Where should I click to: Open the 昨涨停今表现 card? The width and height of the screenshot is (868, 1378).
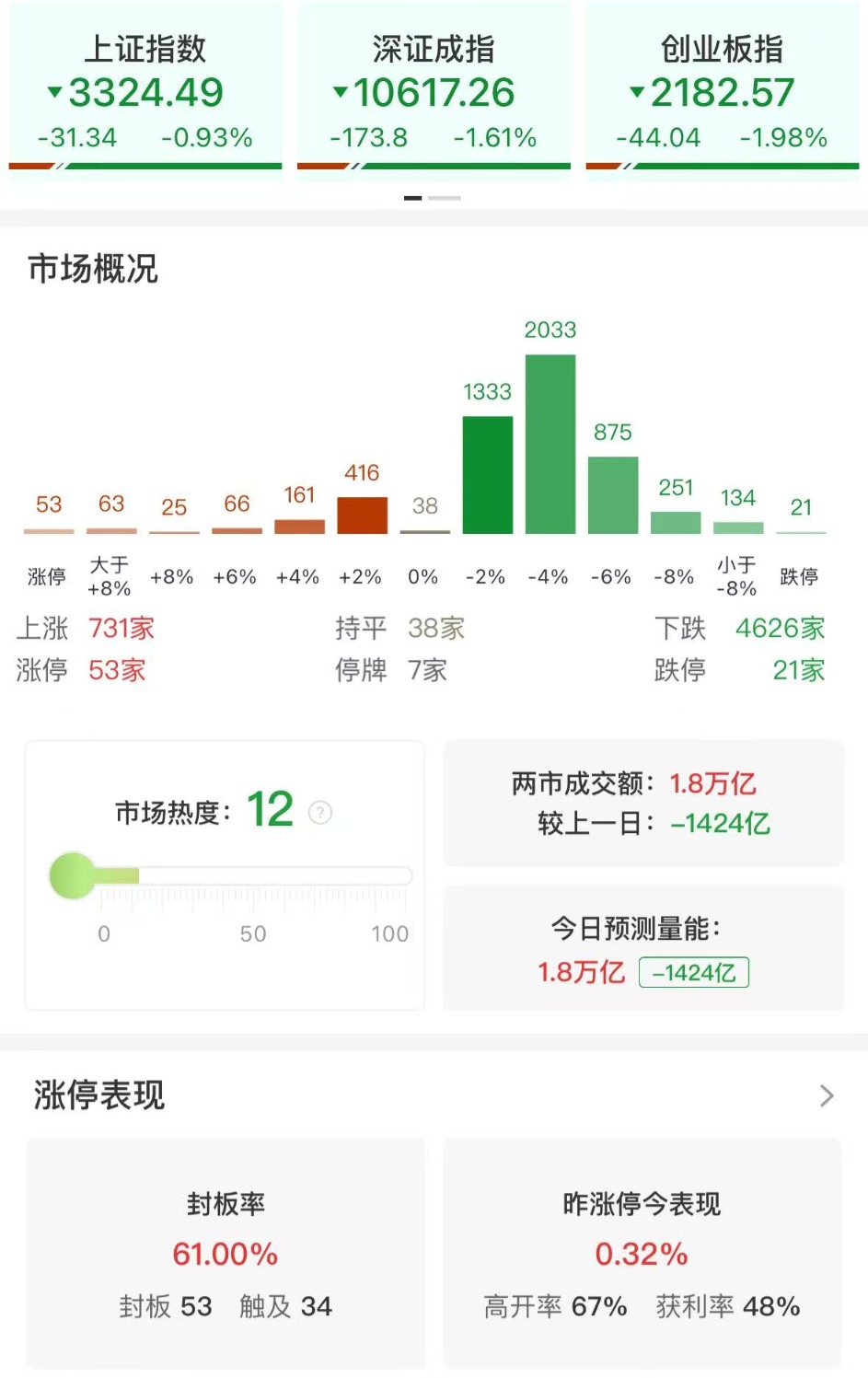coord(642,1253)
